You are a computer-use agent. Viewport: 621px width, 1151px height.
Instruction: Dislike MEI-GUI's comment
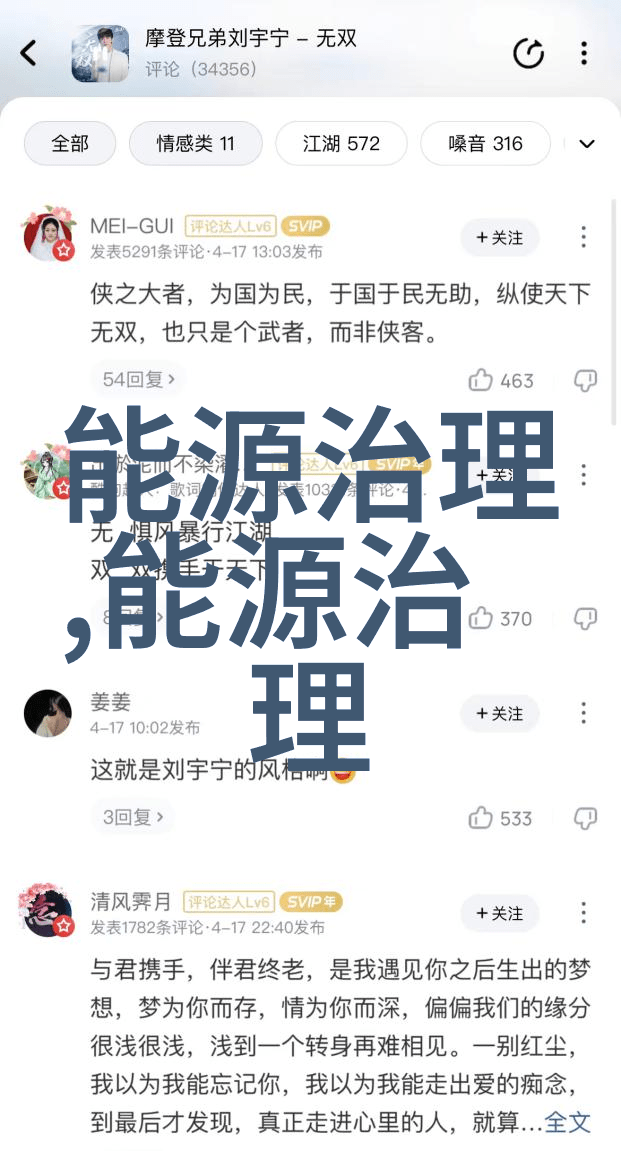pyautogui.click(x=585, y=380)
